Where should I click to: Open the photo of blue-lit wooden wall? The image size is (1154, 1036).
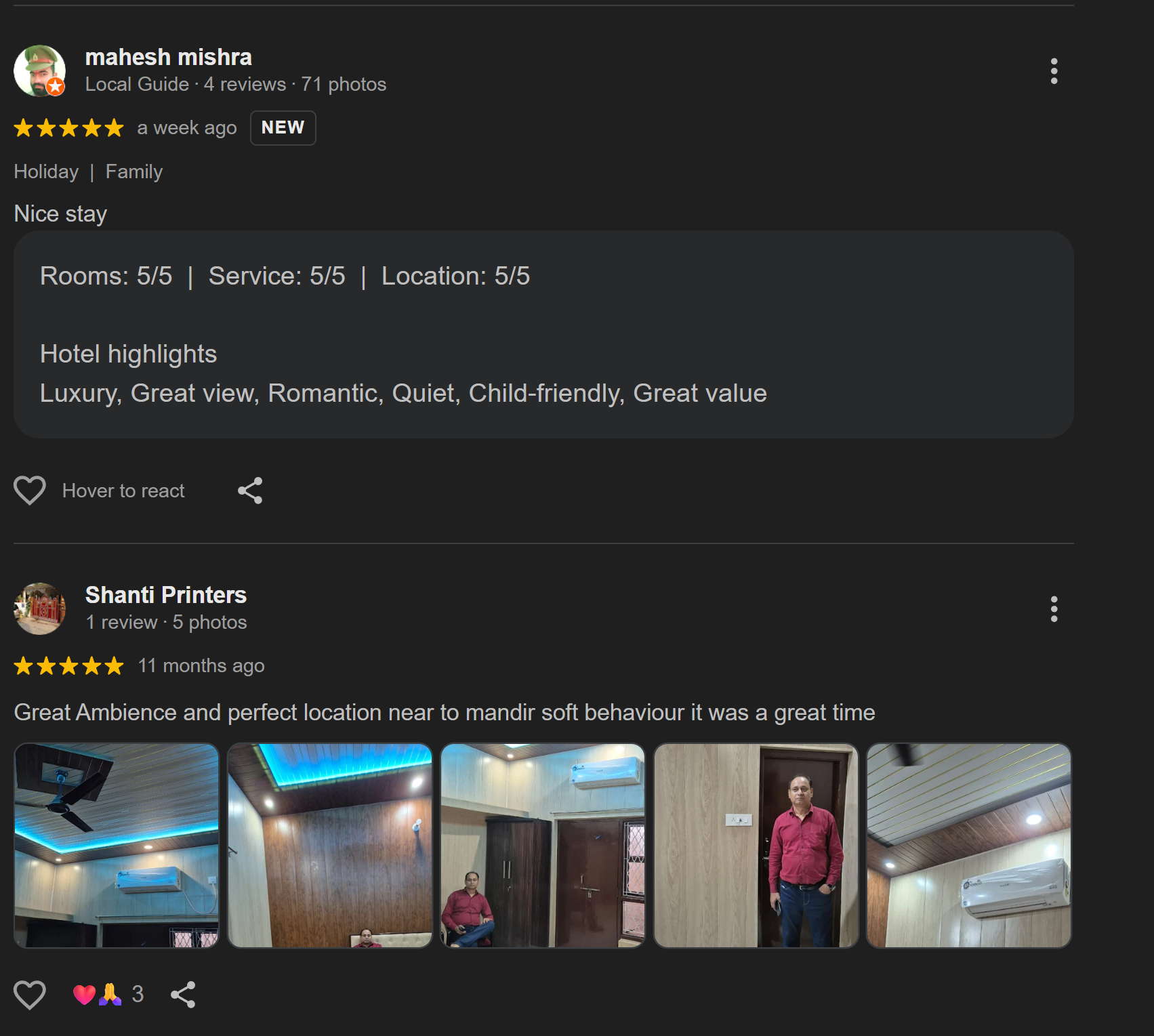(329, 845)
